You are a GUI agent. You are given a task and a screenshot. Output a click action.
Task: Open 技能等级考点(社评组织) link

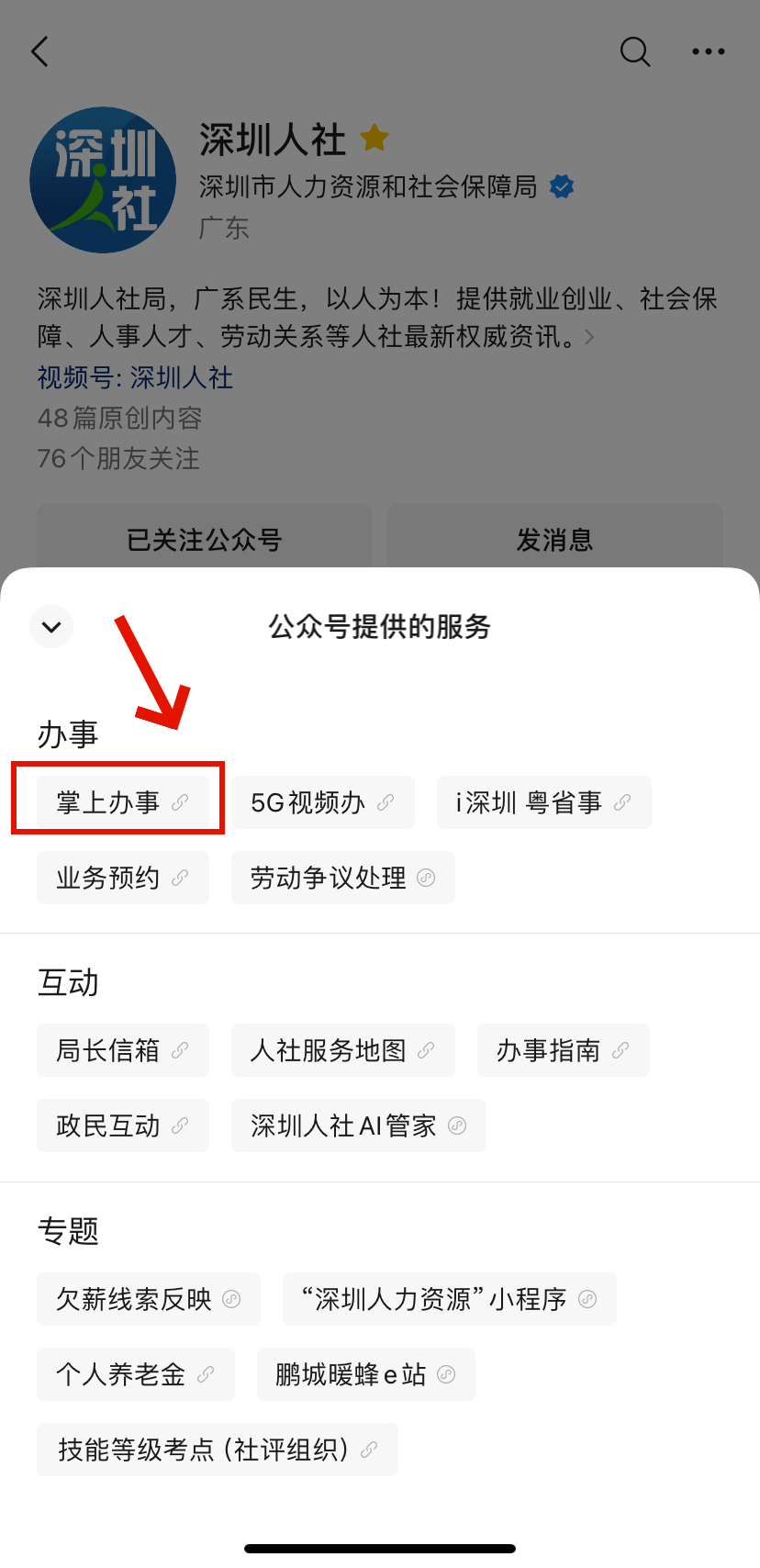pyautogui.click(x=217, y=1450)
